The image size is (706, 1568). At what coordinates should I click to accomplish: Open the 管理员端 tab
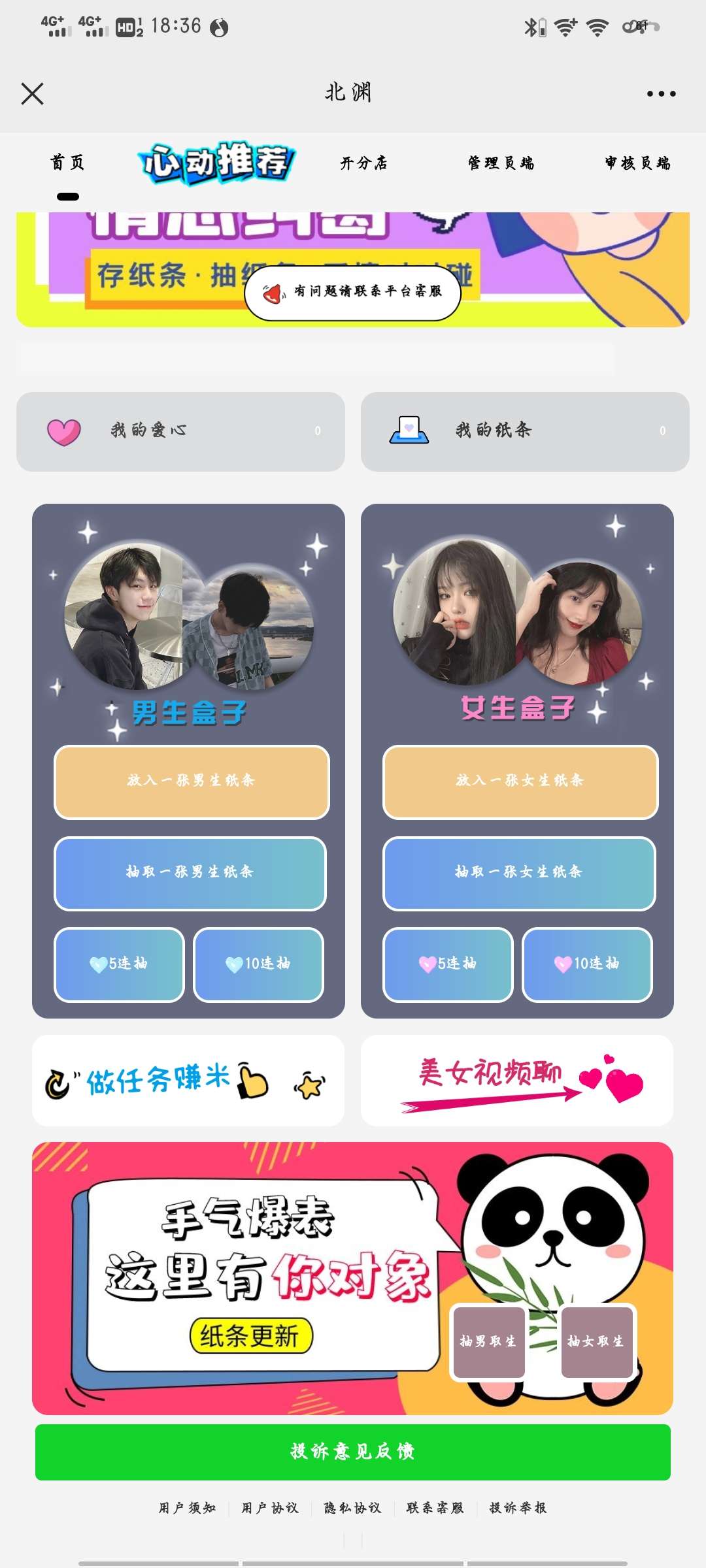click(501, 163)
